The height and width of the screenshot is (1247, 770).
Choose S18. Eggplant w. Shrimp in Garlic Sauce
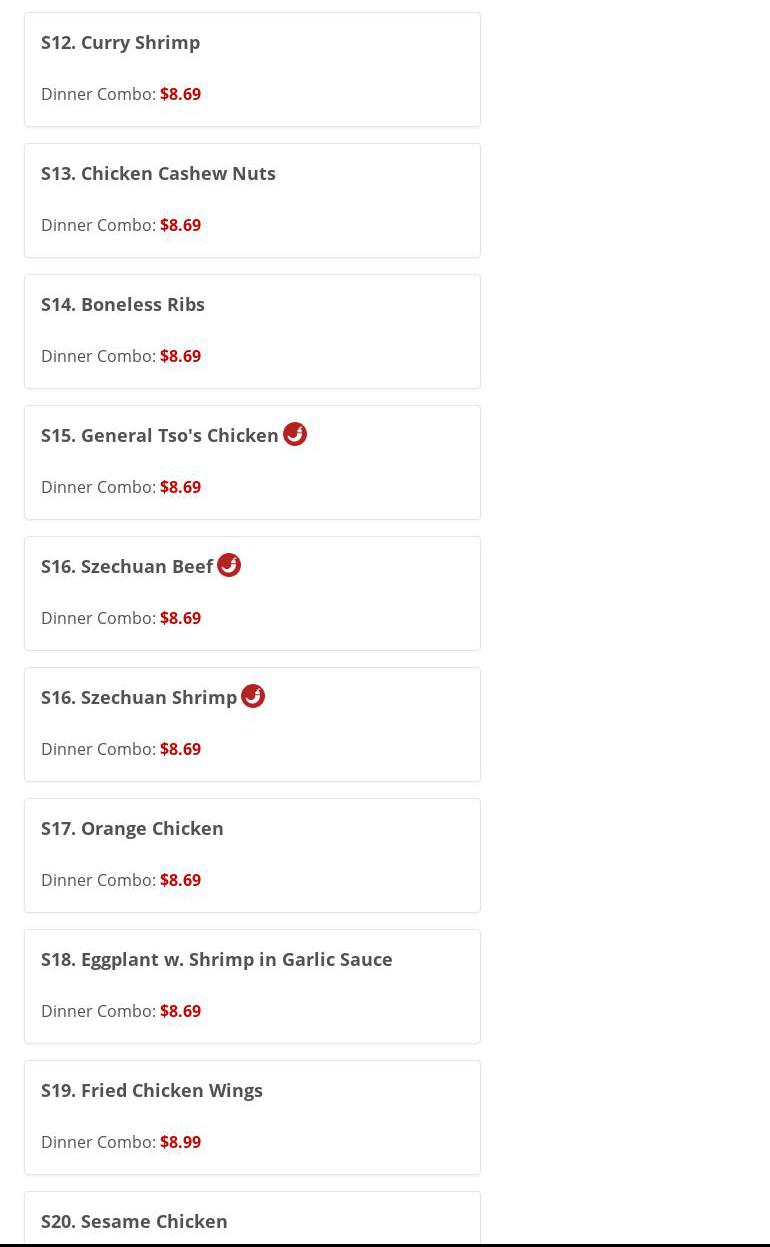252,987
